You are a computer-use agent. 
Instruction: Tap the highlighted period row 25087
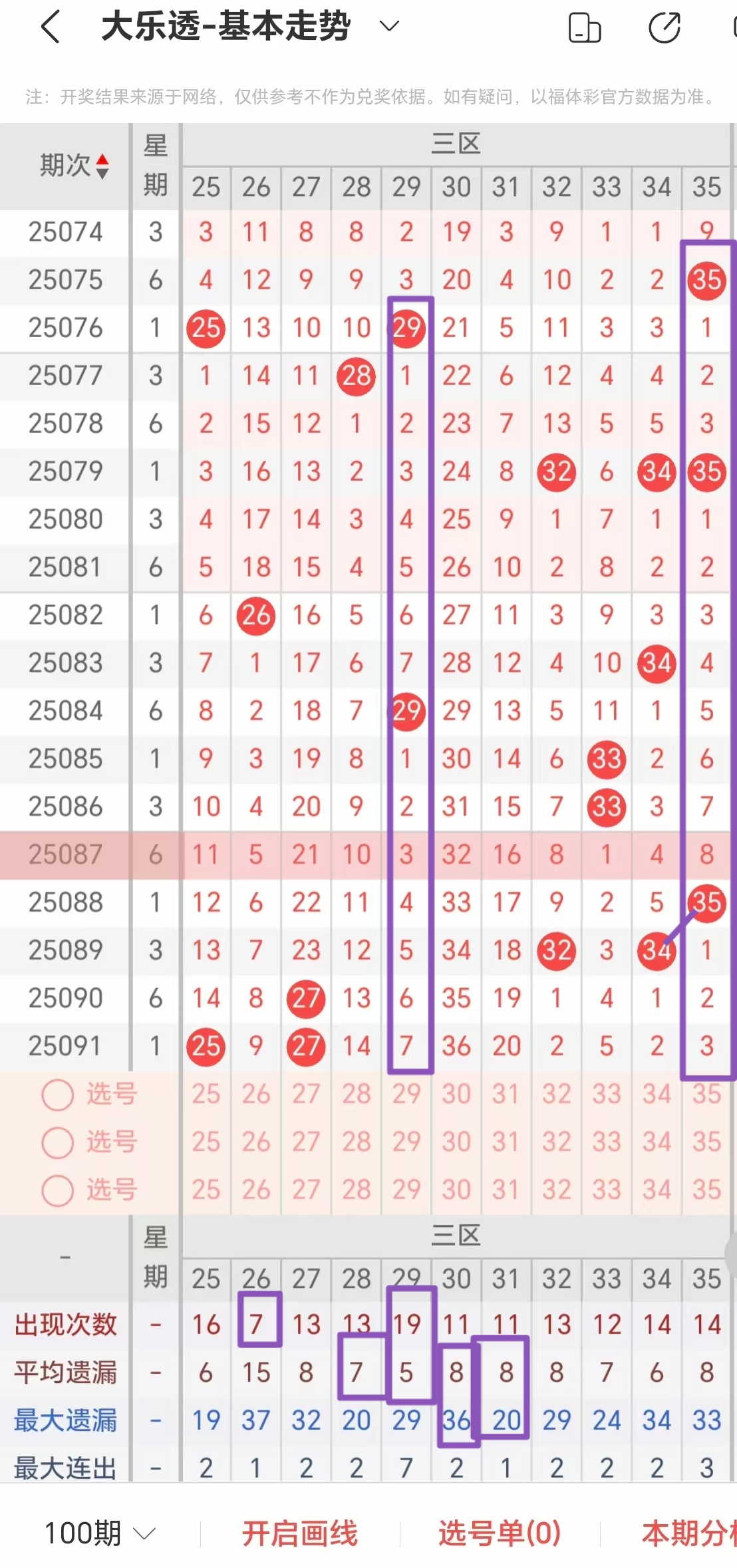point(65,854)
